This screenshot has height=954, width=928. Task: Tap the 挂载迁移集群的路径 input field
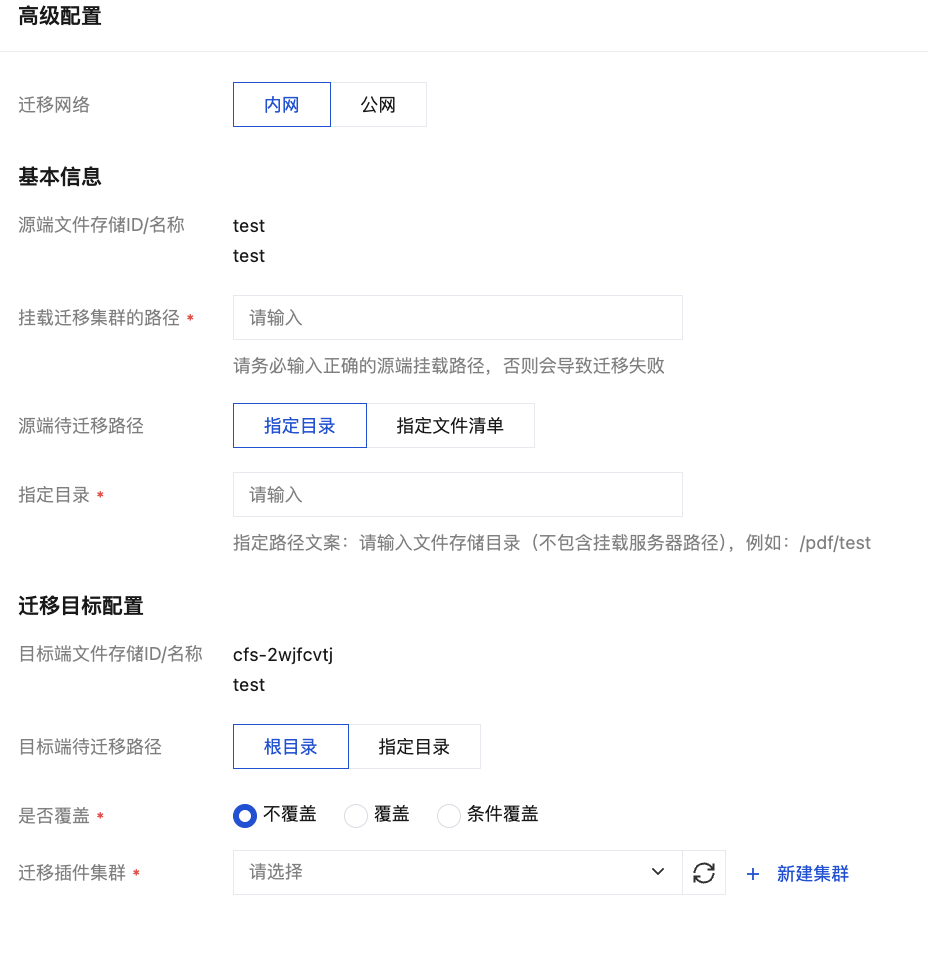tap(457, 318)
